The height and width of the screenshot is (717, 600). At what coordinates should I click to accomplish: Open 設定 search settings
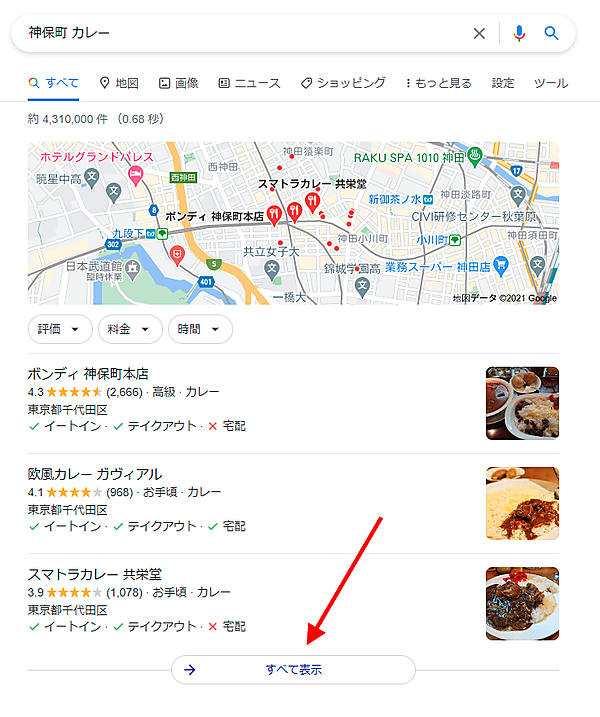[503, 83]
